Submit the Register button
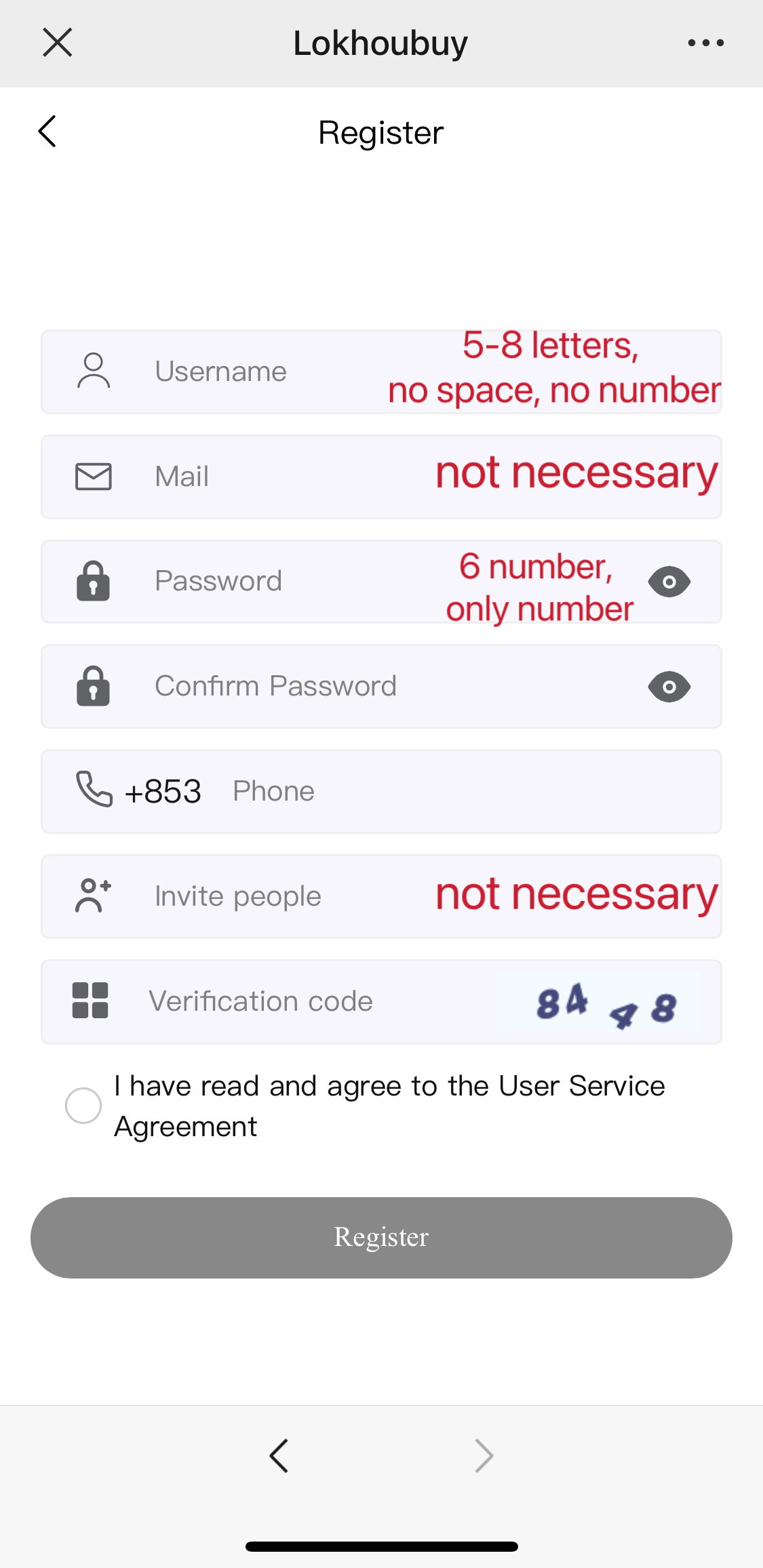Image resolution: width=763 pixels, height=1568 pixels. tap(381, 1237)
